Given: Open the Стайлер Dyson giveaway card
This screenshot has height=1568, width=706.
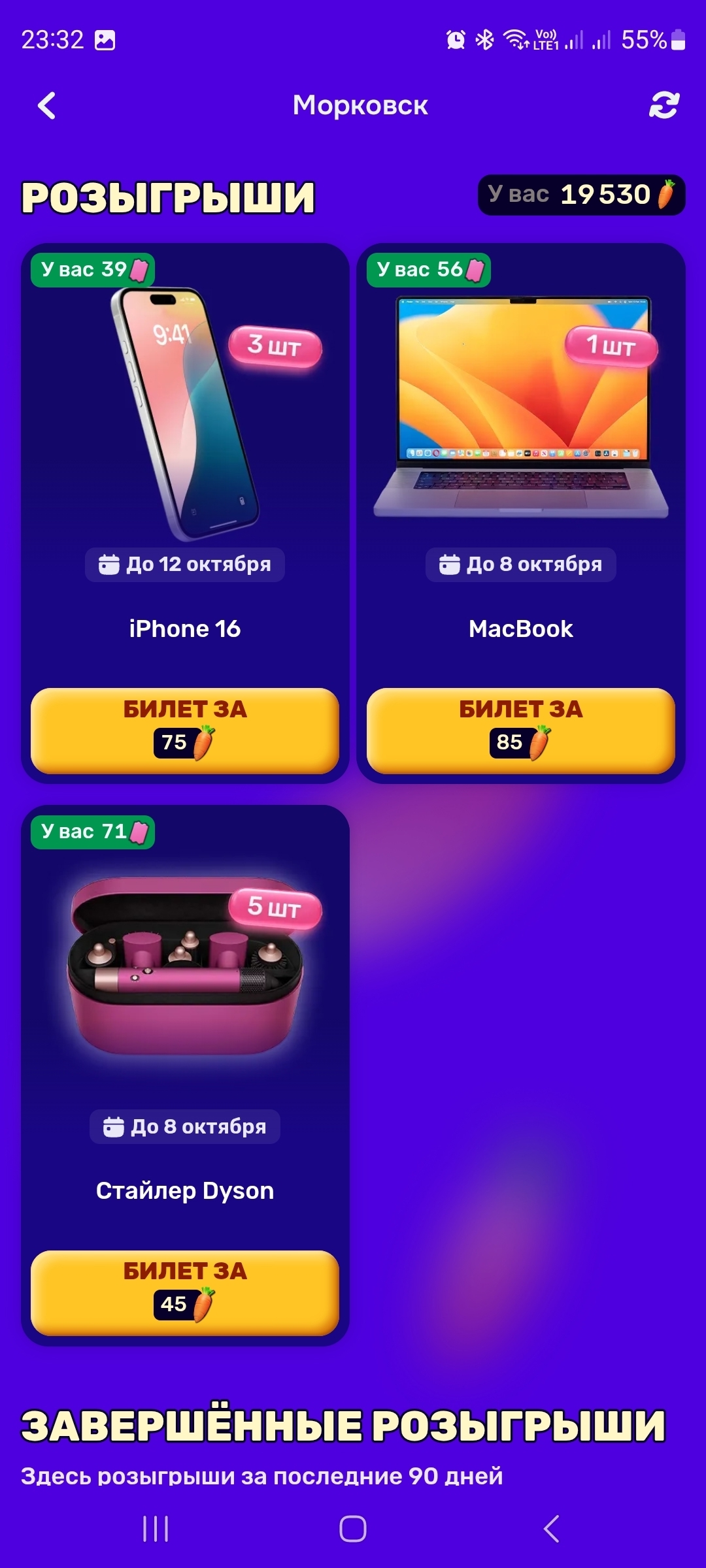Looking at the screenshot, I should [185, 1019].
